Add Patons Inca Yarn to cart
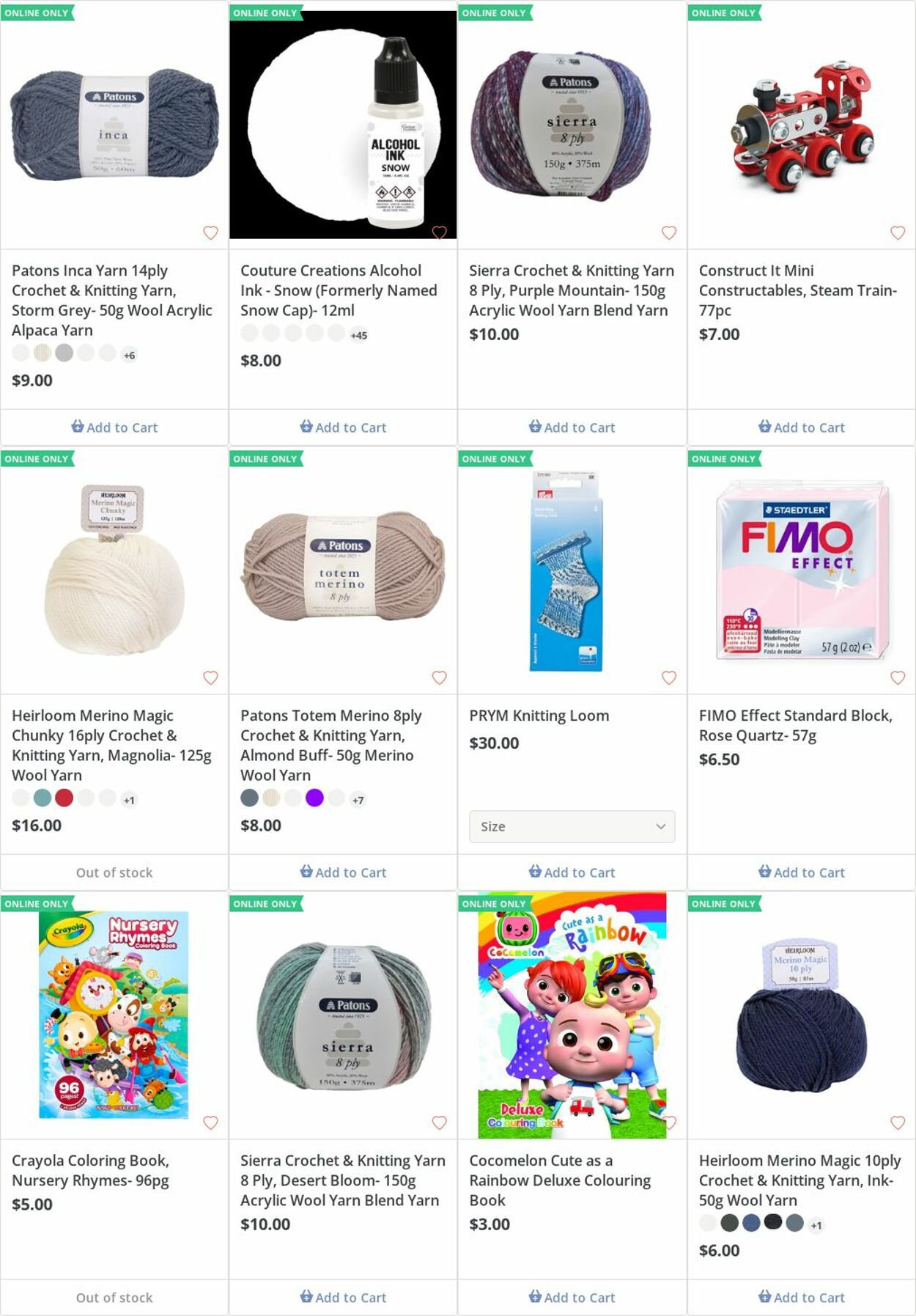The width and height of the screenshot is (916, 1316). click(x=114, y=427)
